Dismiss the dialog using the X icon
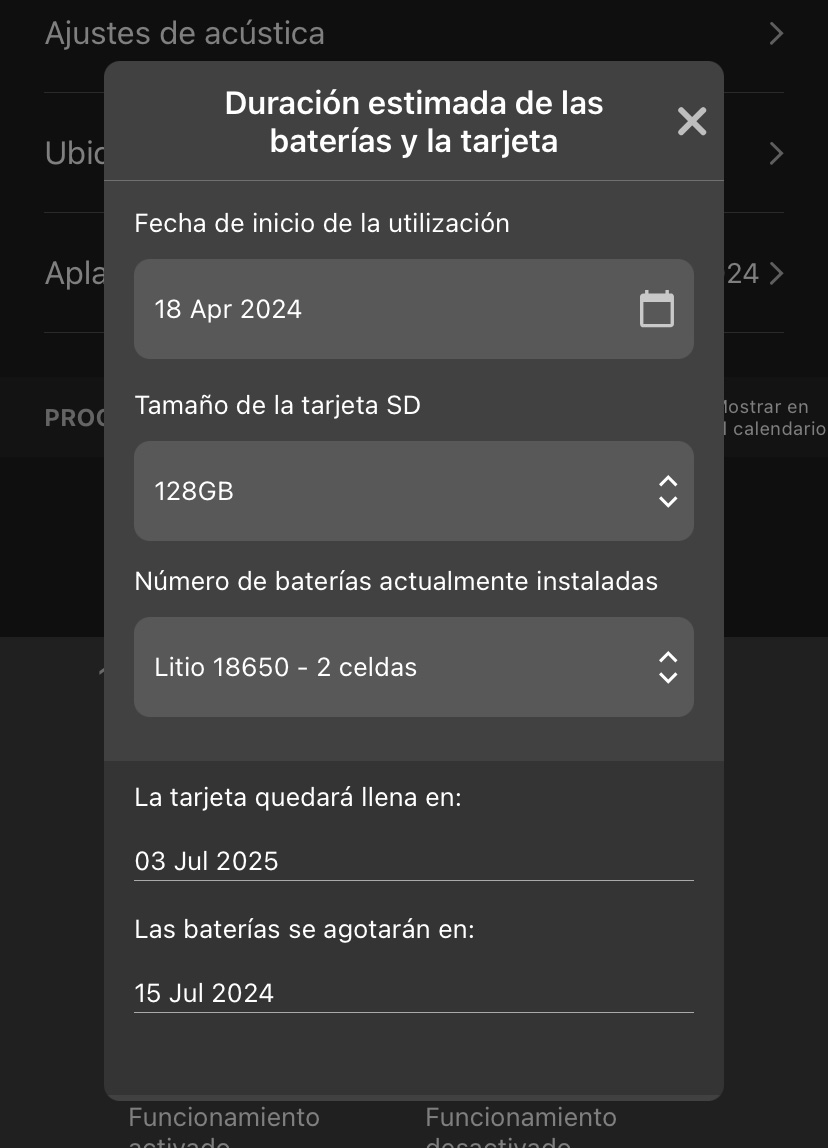This screenshot has height=1148, width=828. point(692,121)
